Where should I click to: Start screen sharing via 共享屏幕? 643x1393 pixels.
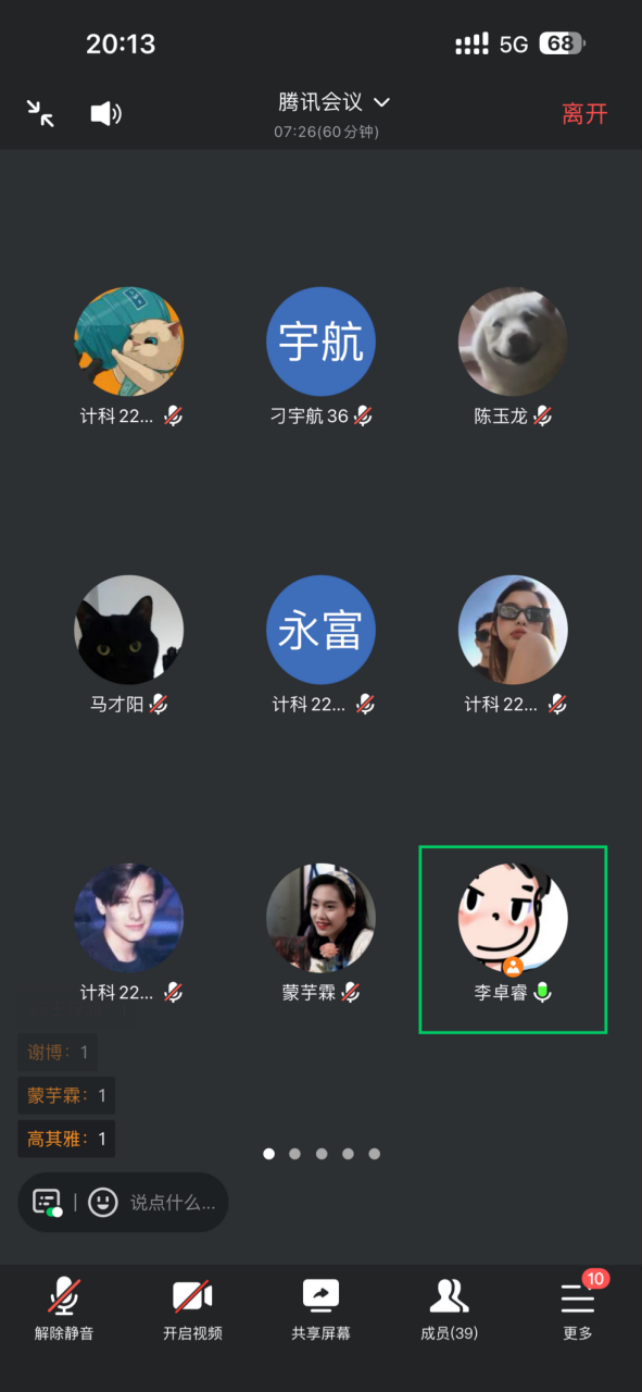pyautogui.click(x=321, y=1308)
